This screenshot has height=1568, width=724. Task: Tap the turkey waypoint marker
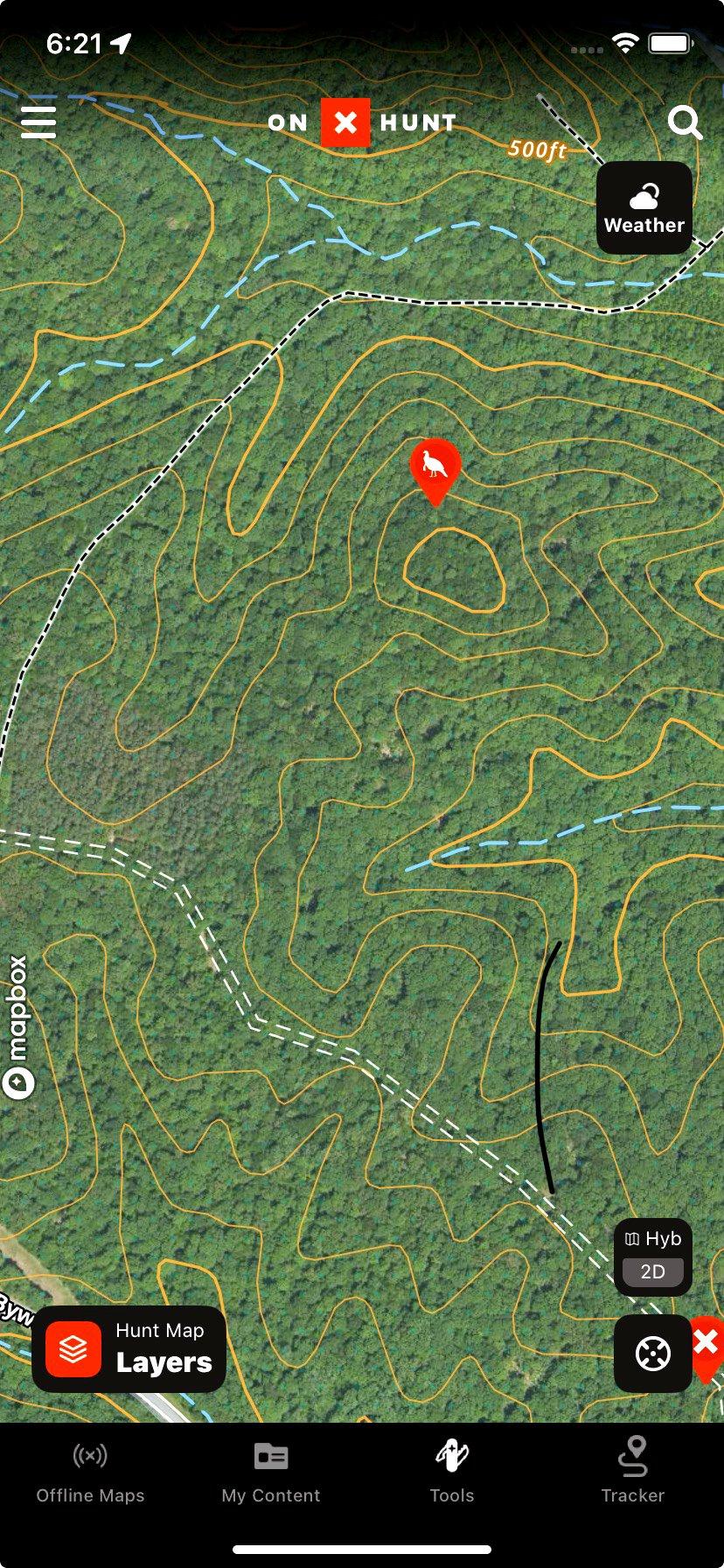pyautogui.click(x=435, y=466)
